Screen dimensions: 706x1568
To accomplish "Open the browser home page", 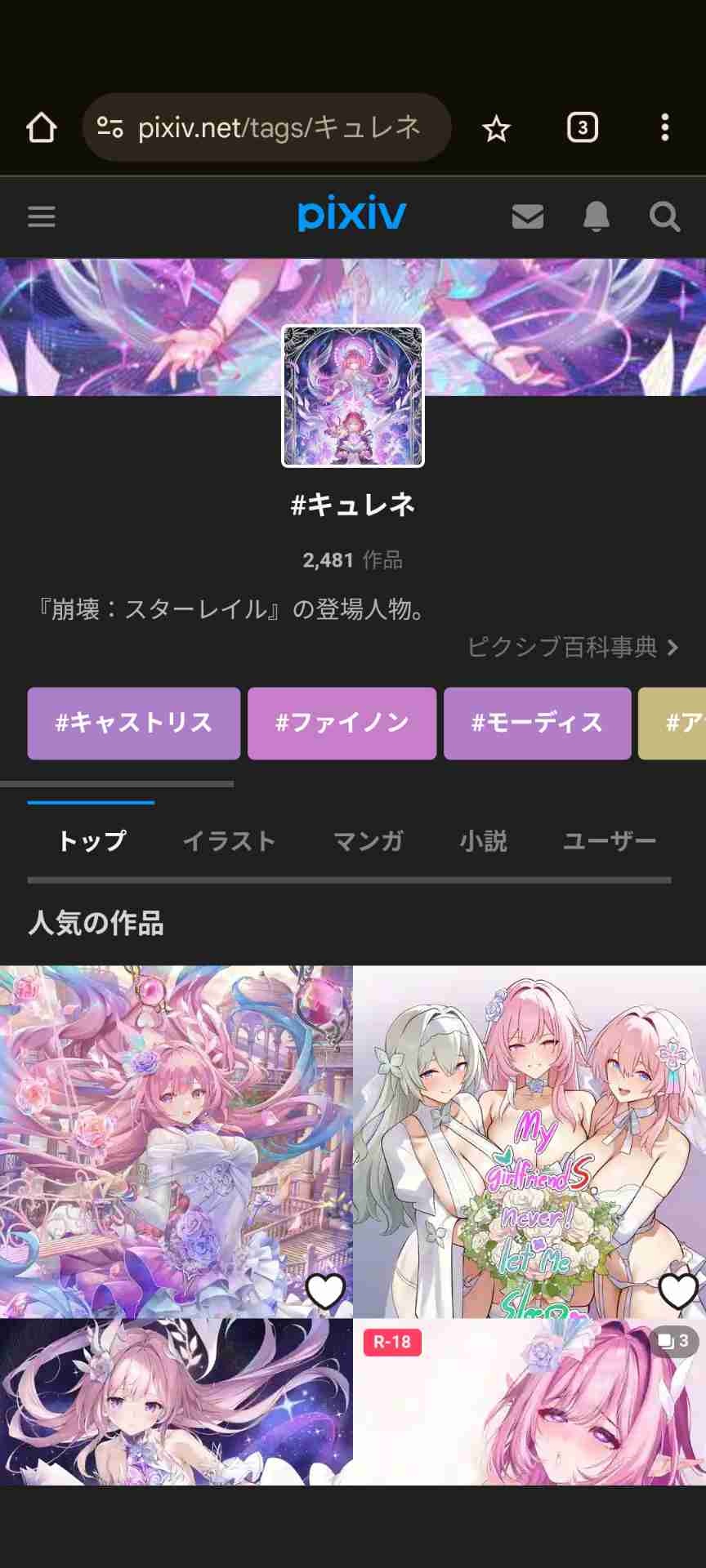I will tap(42, 128).
